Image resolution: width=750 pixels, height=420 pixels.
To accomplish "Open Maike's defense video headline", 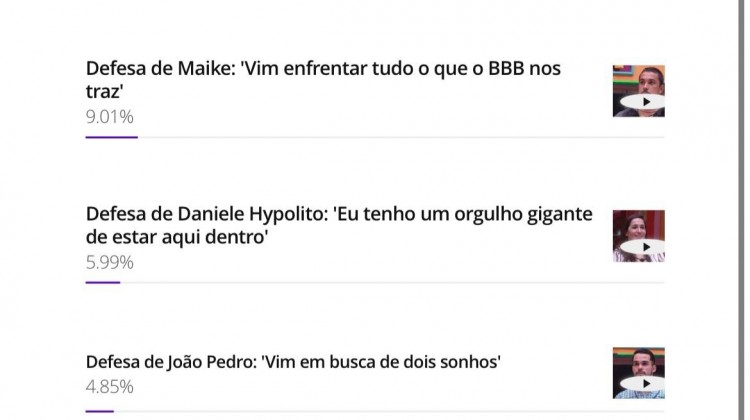I will [323, 81].
